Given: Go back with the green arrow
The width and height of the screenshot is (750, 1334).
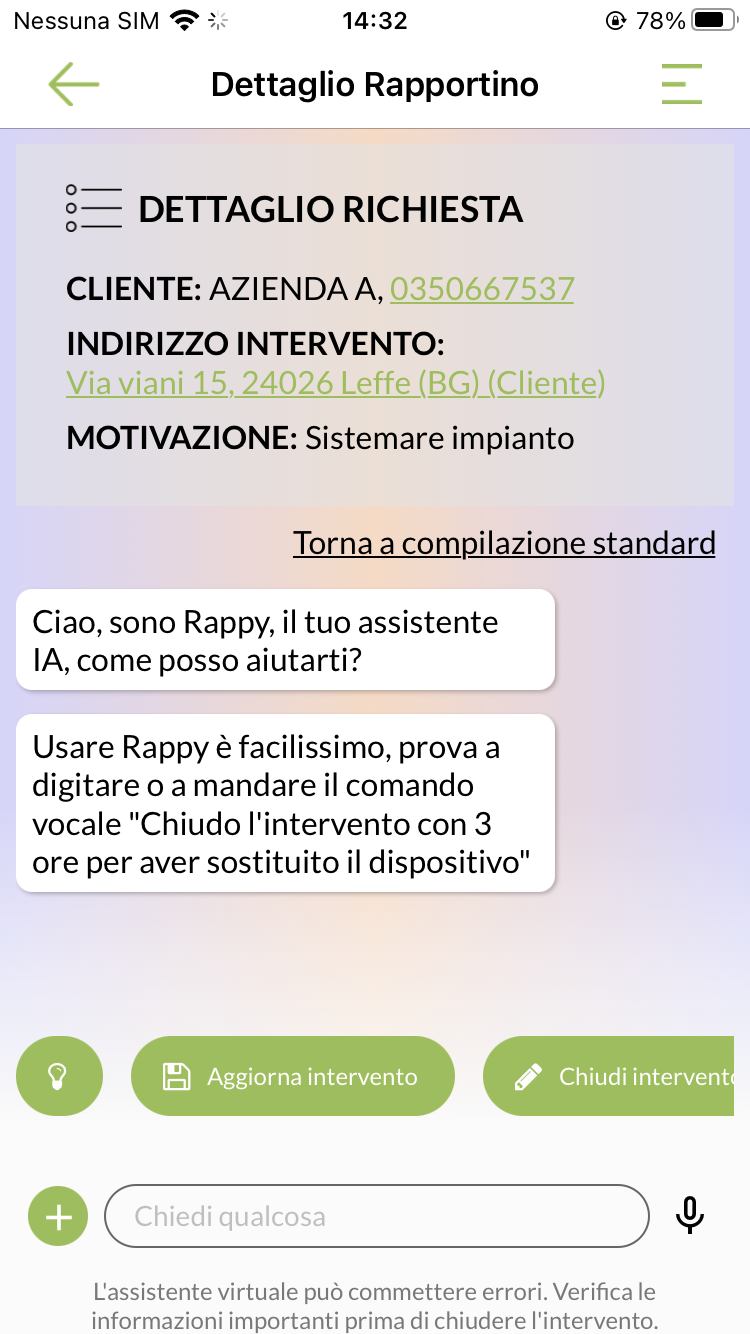Looking at the screenshot, I should [73, 85].
